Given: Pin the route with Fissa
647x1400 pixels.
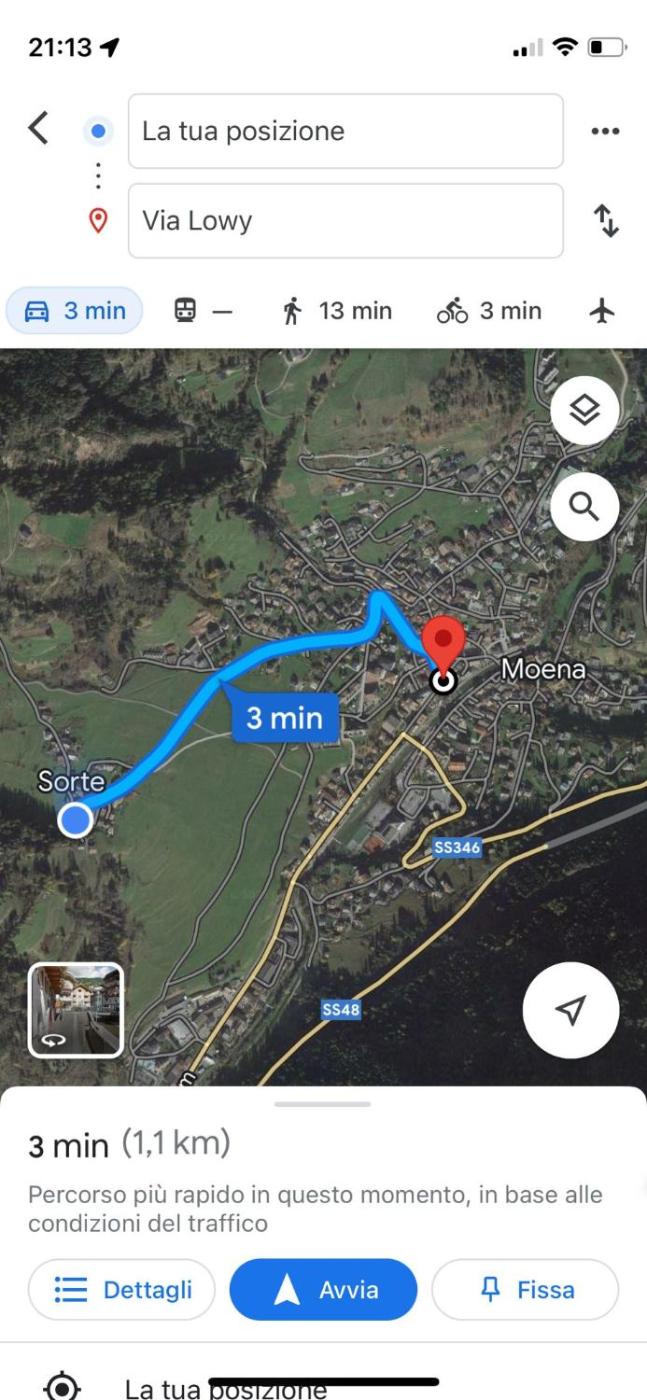Looking at the screenshot, I should point(525,1290).
